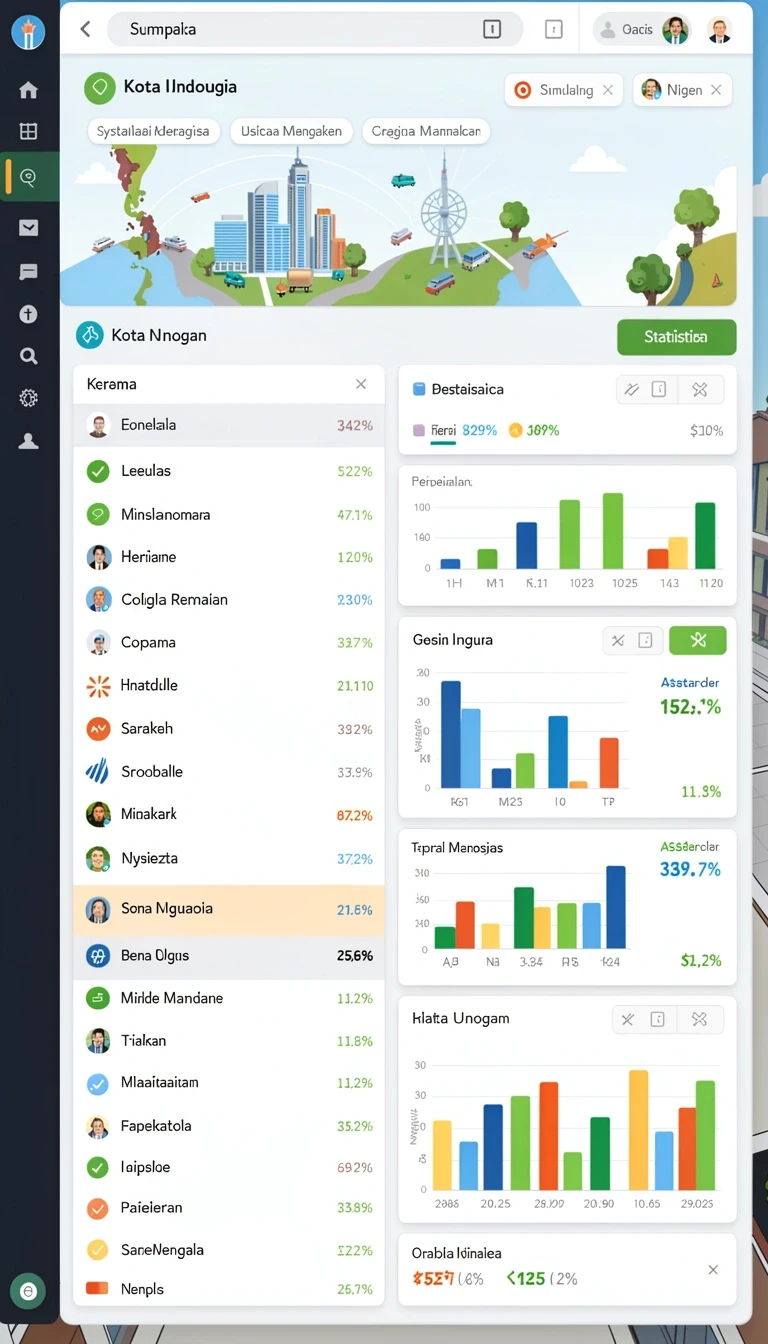Open the Statistica button
This screenshot has width=768, height=1344.
677,337
